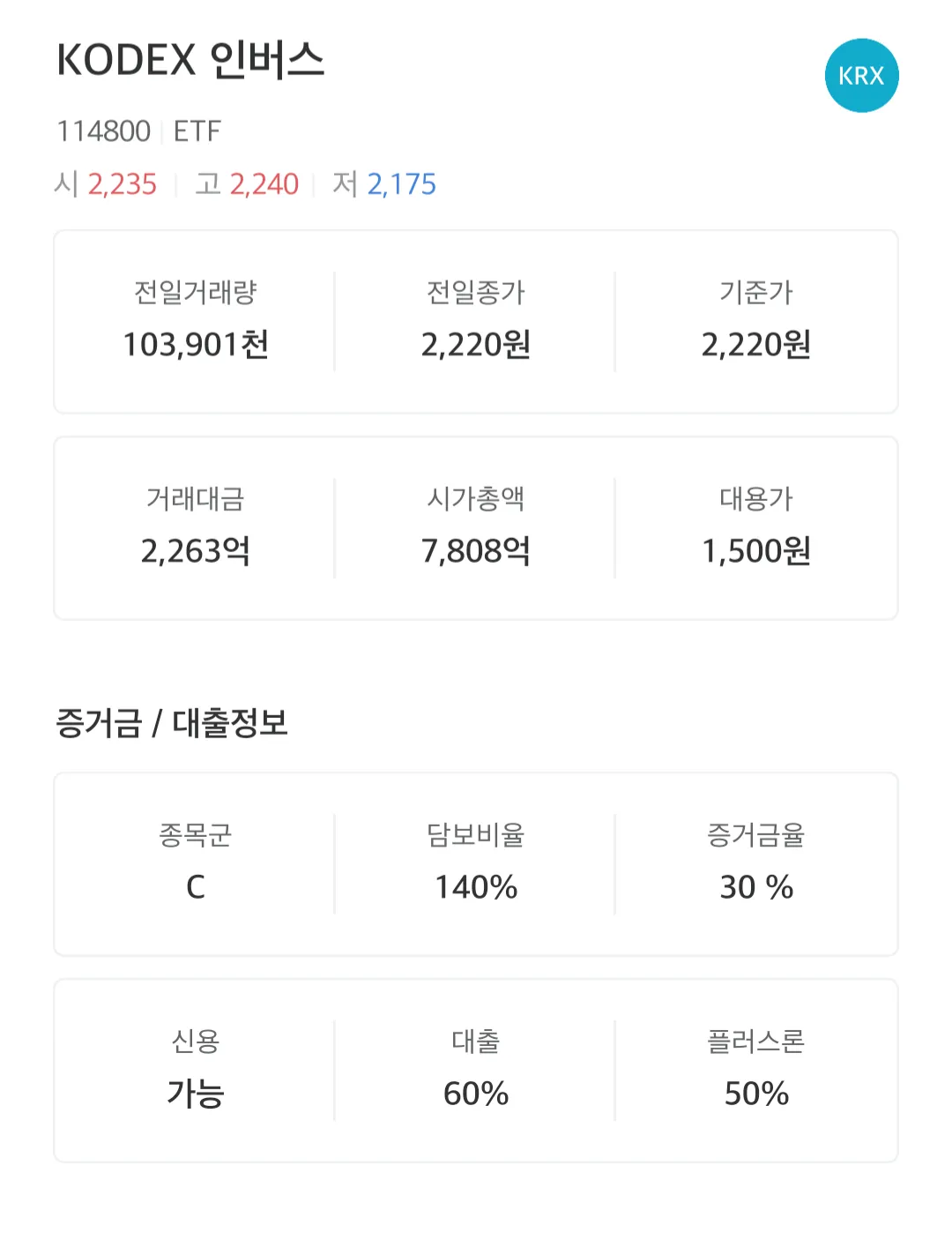Click the low price 저 2,175
The image size is (952, 1240).
coord(388,185)
